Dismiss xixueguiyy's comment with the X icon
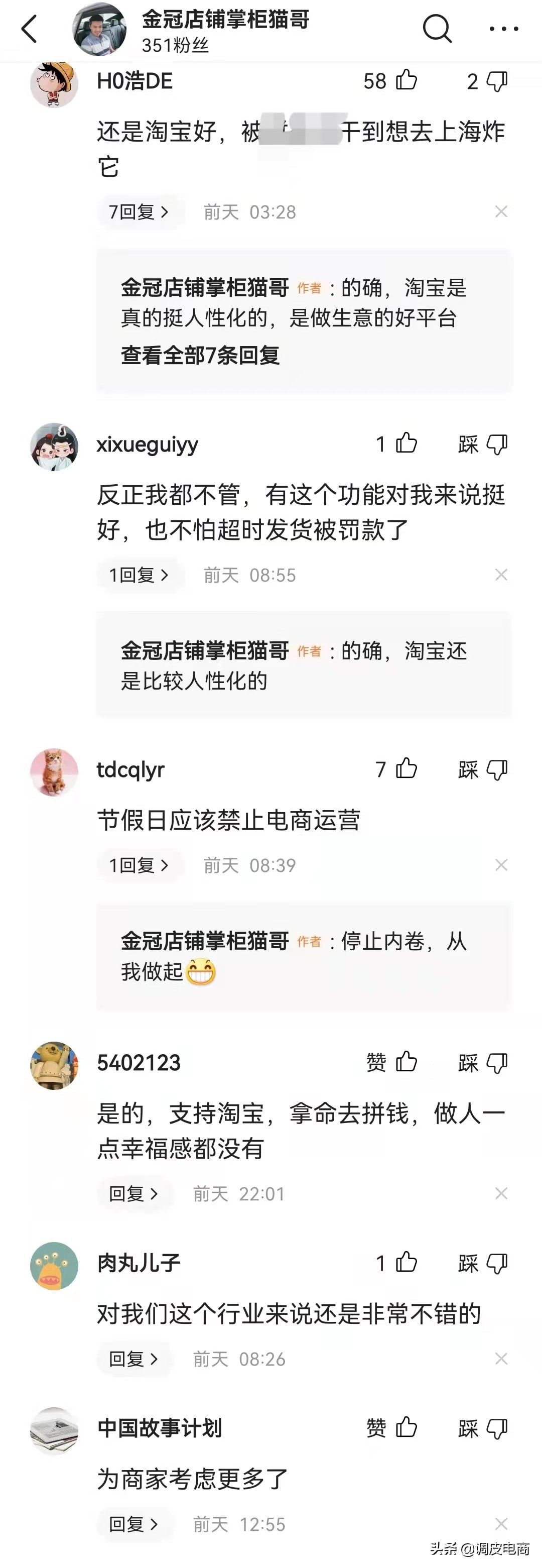 pyautogui.click(x=501, y=575)
